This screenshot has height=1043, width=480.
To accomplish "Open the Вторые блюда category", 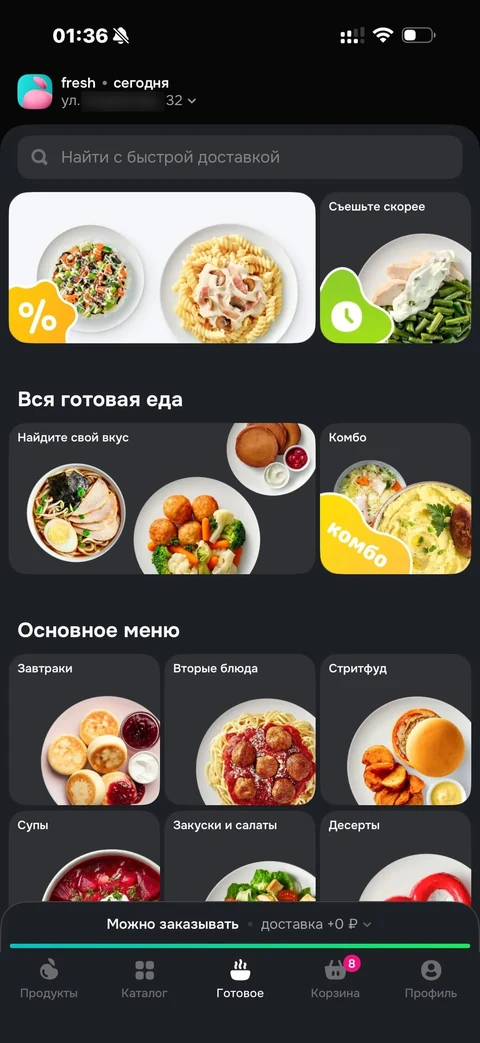I will coord(240,730).
